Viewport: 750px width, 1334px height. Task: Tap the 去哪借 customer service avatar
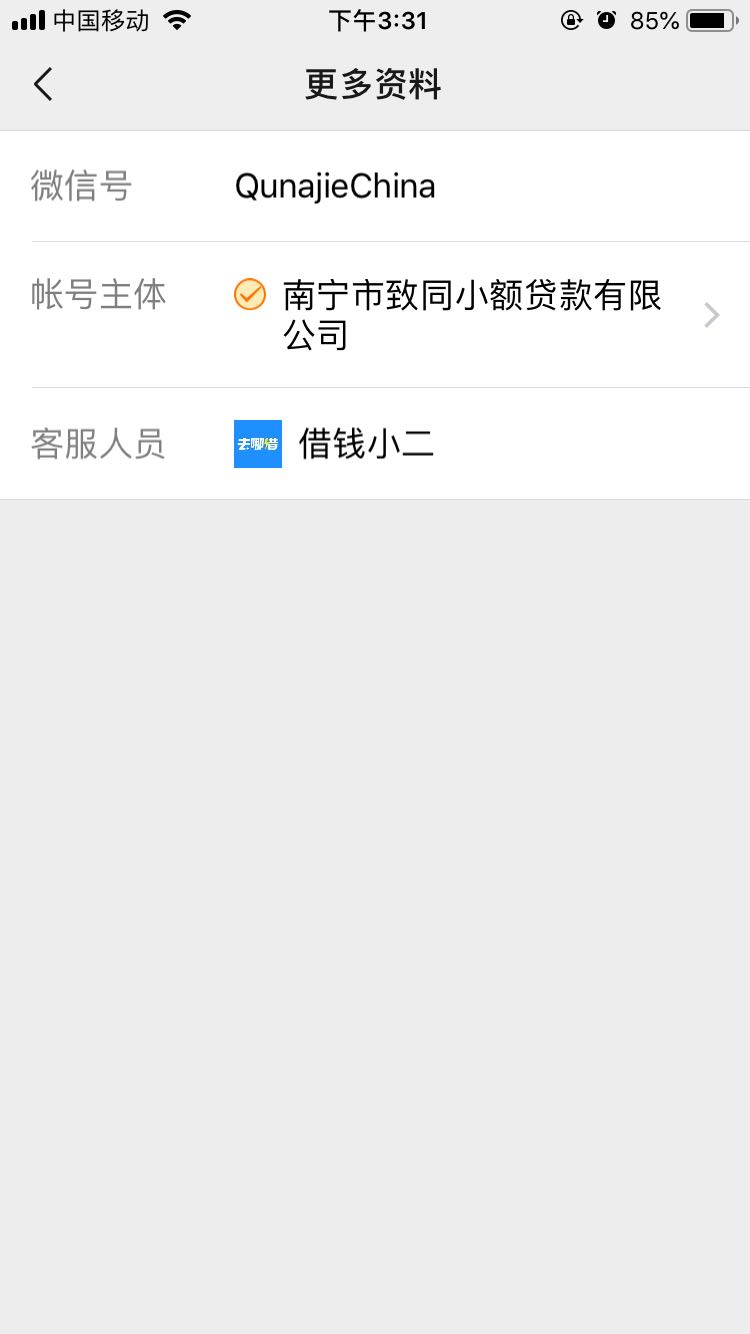257,444
